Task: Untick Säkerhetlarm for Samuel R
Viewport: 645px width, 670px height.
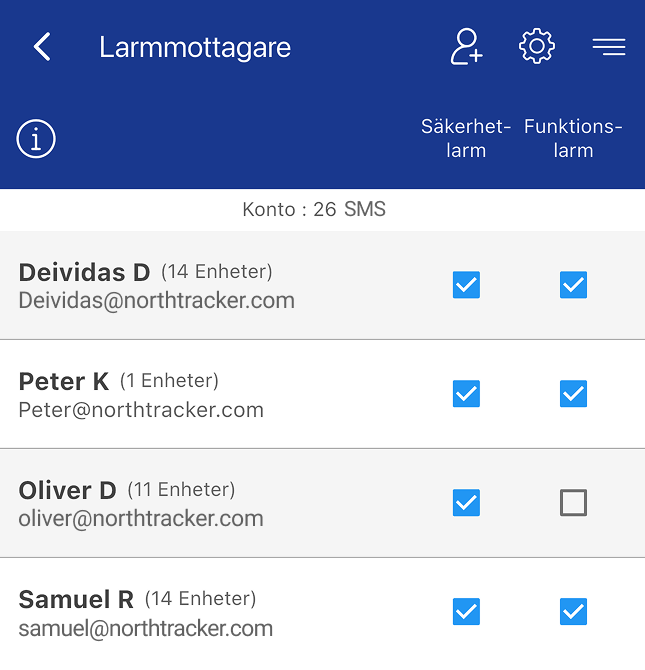Action: pos(466,612)
